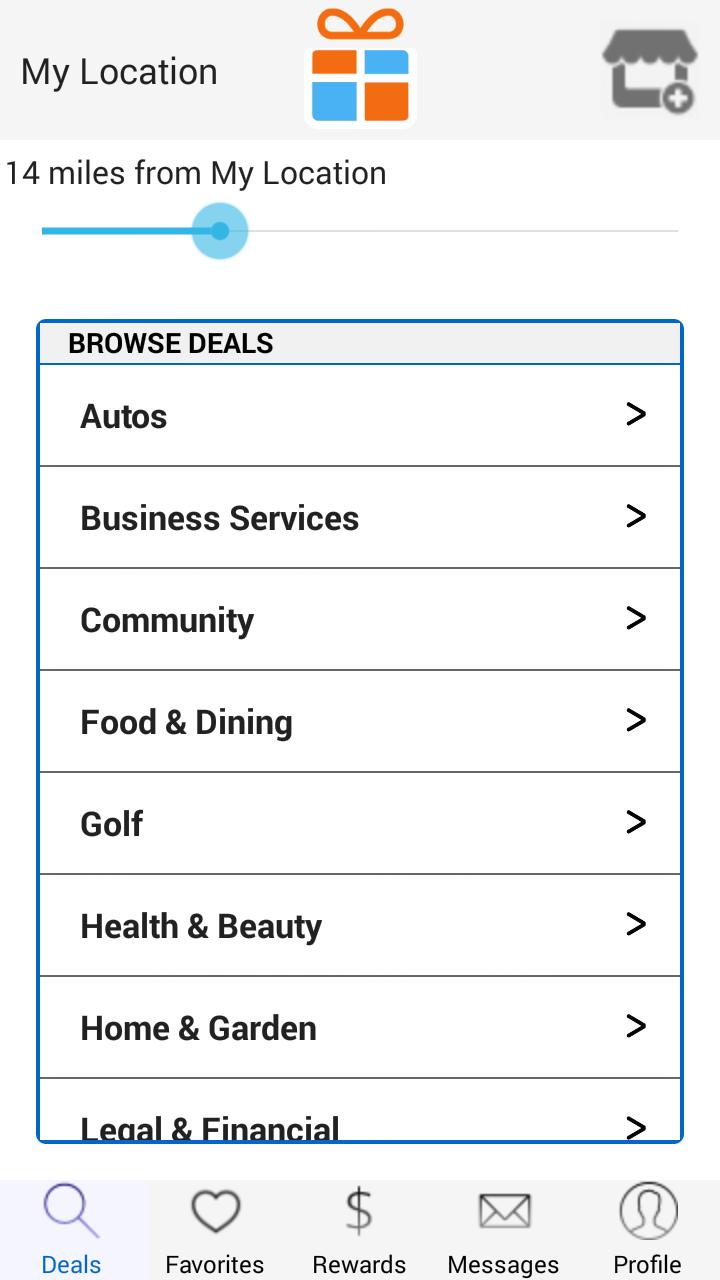View Food & Dining deals

[360, 722]
